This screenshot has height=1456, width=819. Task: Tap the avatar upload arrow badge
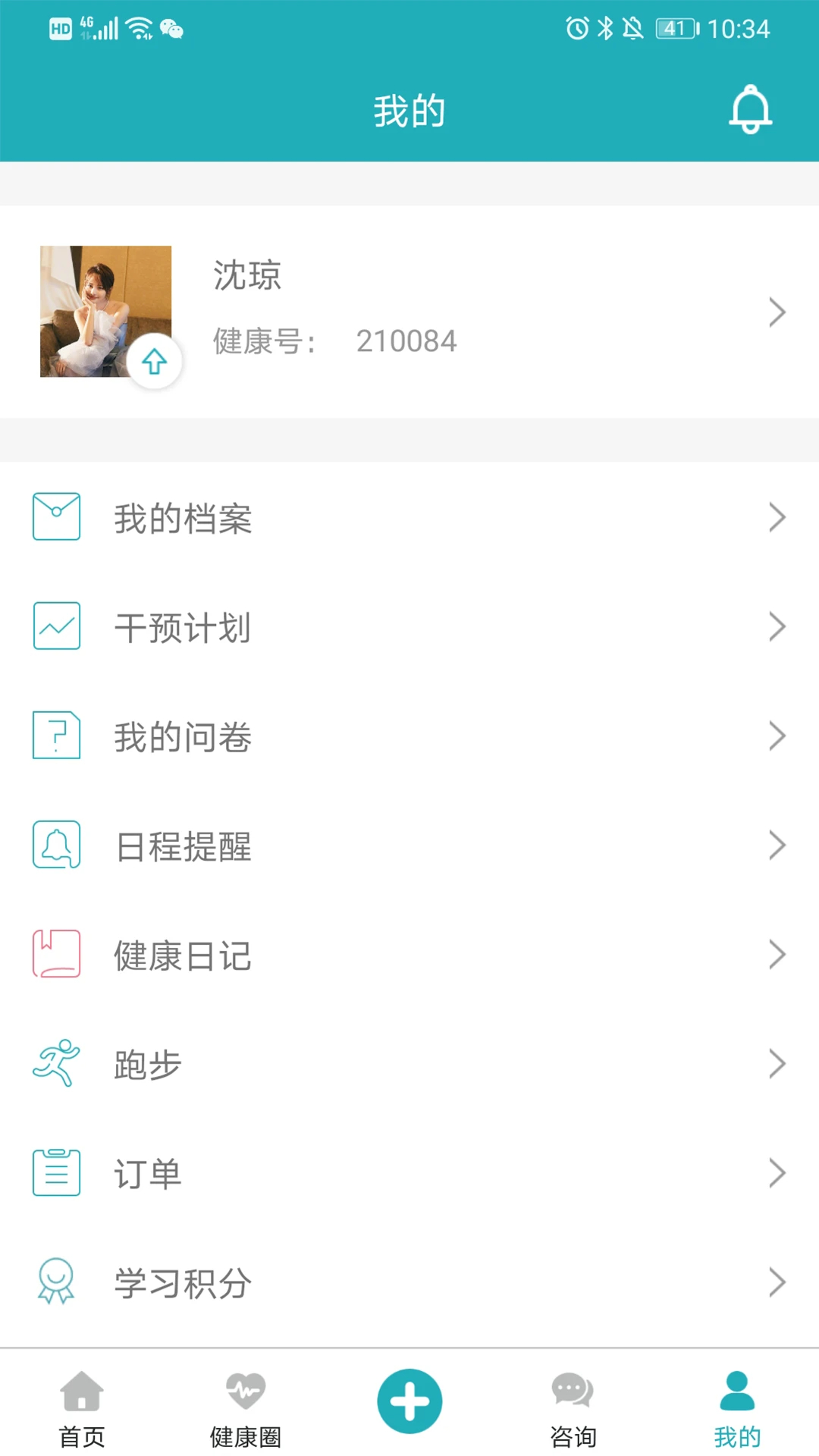pos(154,362)
